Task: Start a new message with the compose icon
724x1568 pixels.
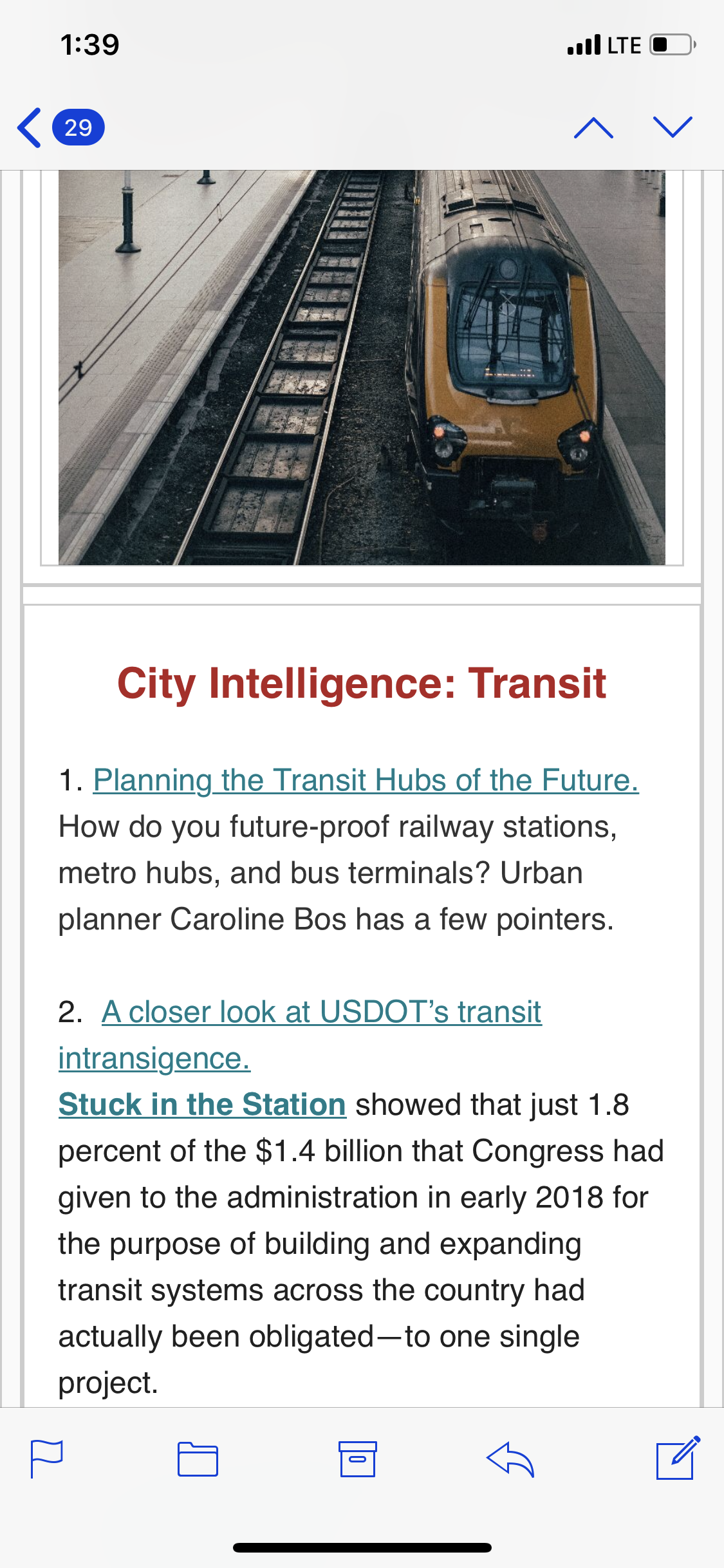Action: pos(674,1459)
